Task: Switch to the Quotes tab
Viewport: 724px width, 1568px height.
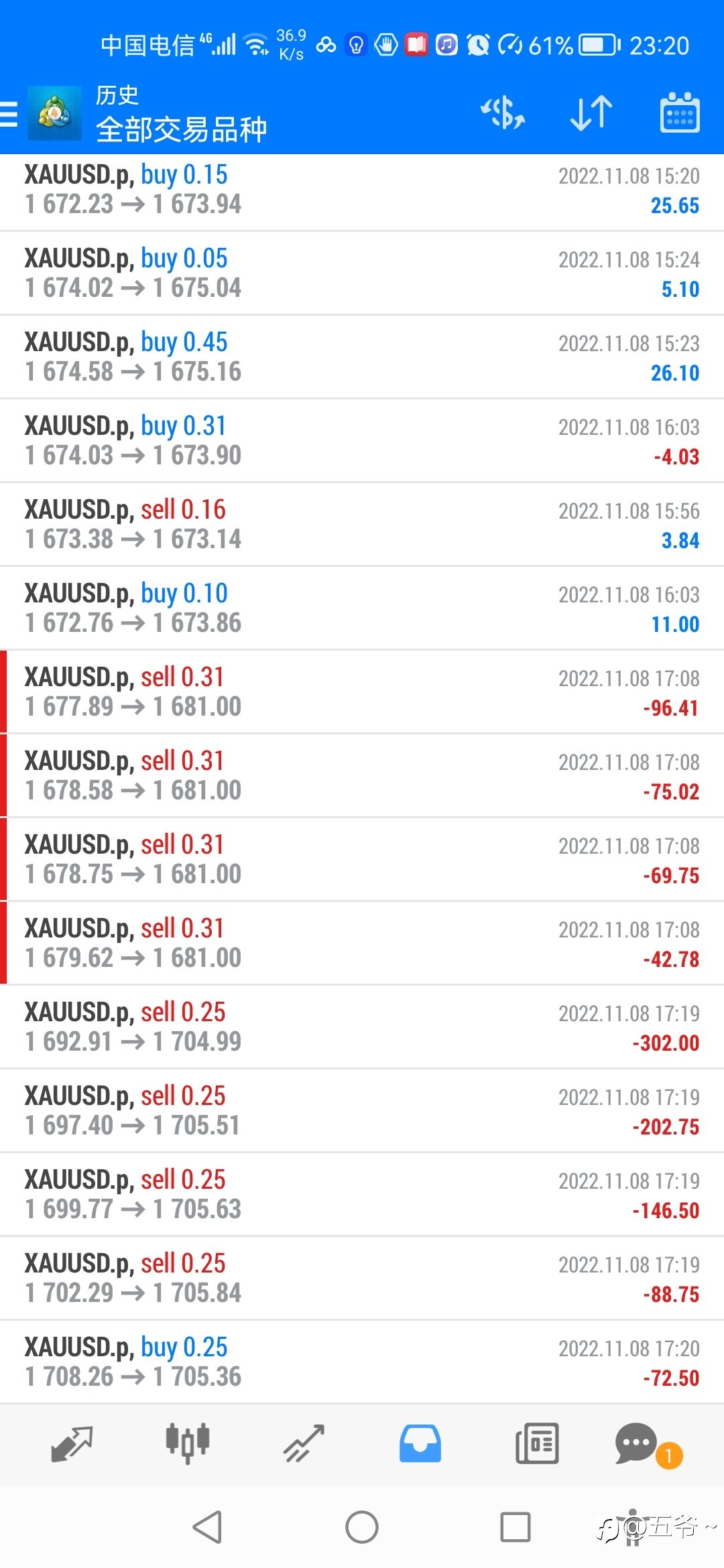Action: pos(72,1443)
